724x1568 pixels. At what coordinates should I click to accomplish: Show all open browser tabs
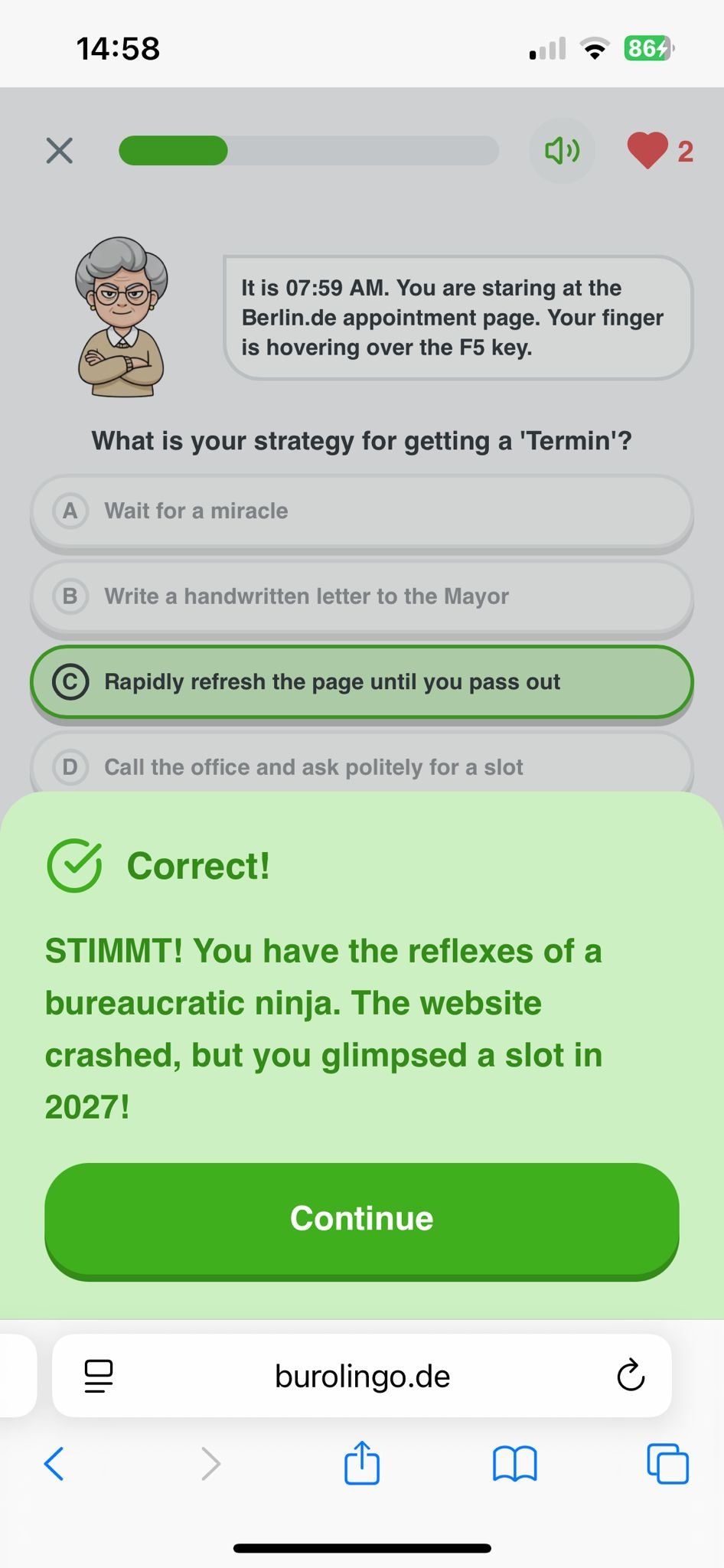[x=667, y=1464]
